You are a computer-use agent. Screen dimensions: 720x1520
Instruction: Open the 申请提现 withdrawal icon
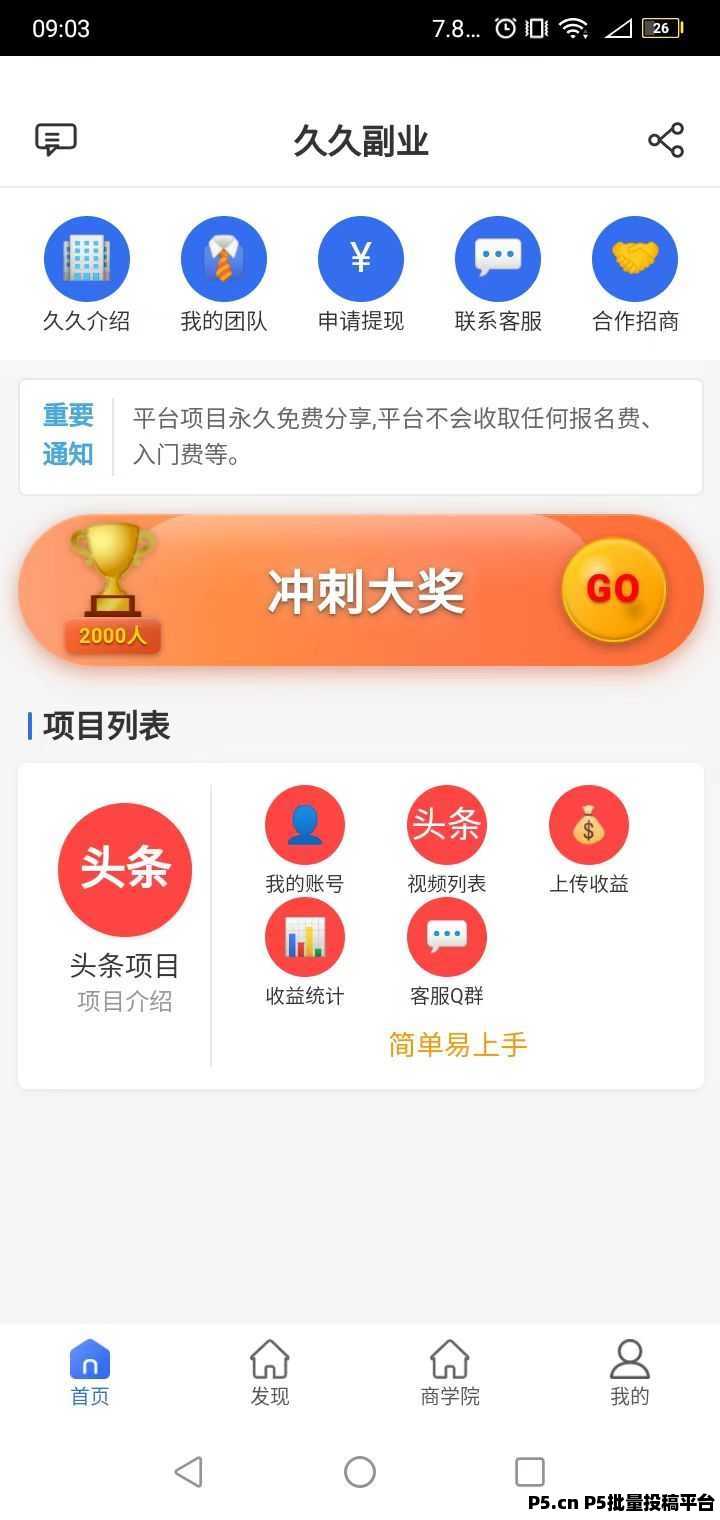pyautogui.click(x=361, y=258)
